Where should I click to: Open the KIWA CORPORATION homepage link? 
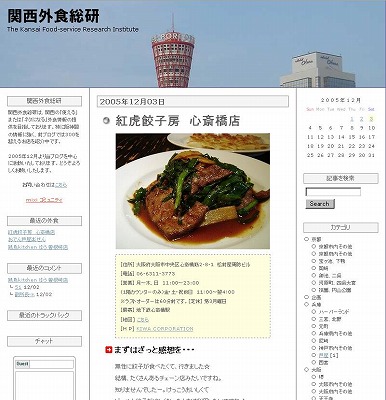tap(165, 329)
